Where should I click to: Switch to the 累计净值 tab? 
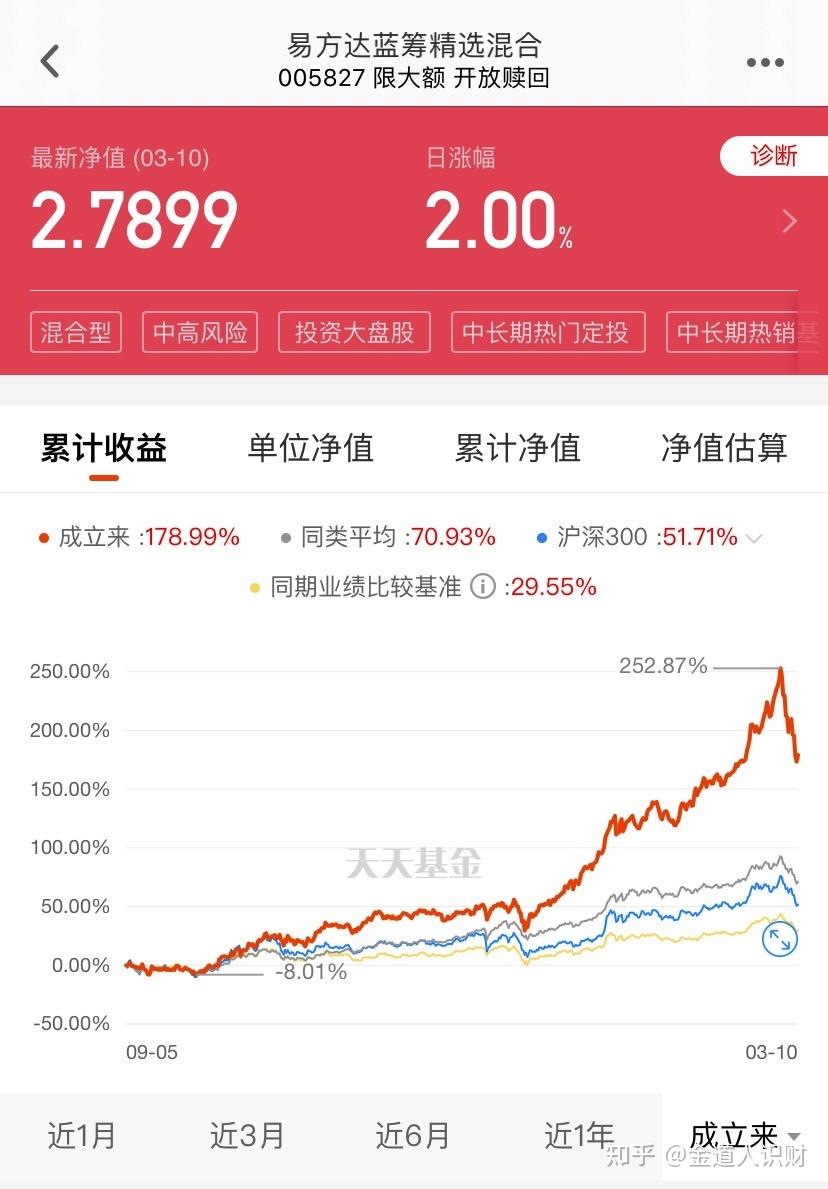(x=517, y=448)
